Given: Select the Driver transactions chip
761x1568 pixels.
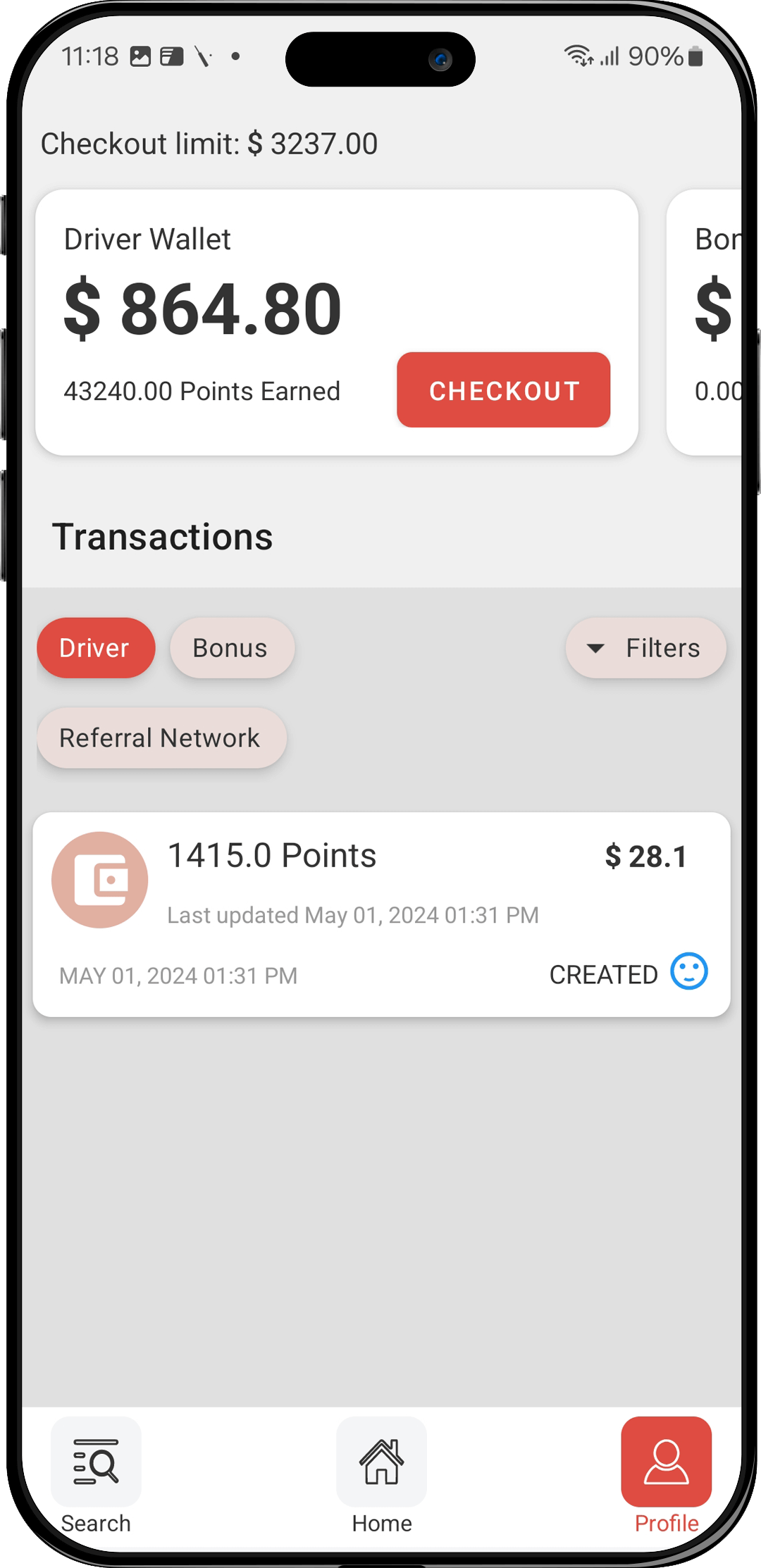Looking at the screenshot, I should [x=95, y=648].
